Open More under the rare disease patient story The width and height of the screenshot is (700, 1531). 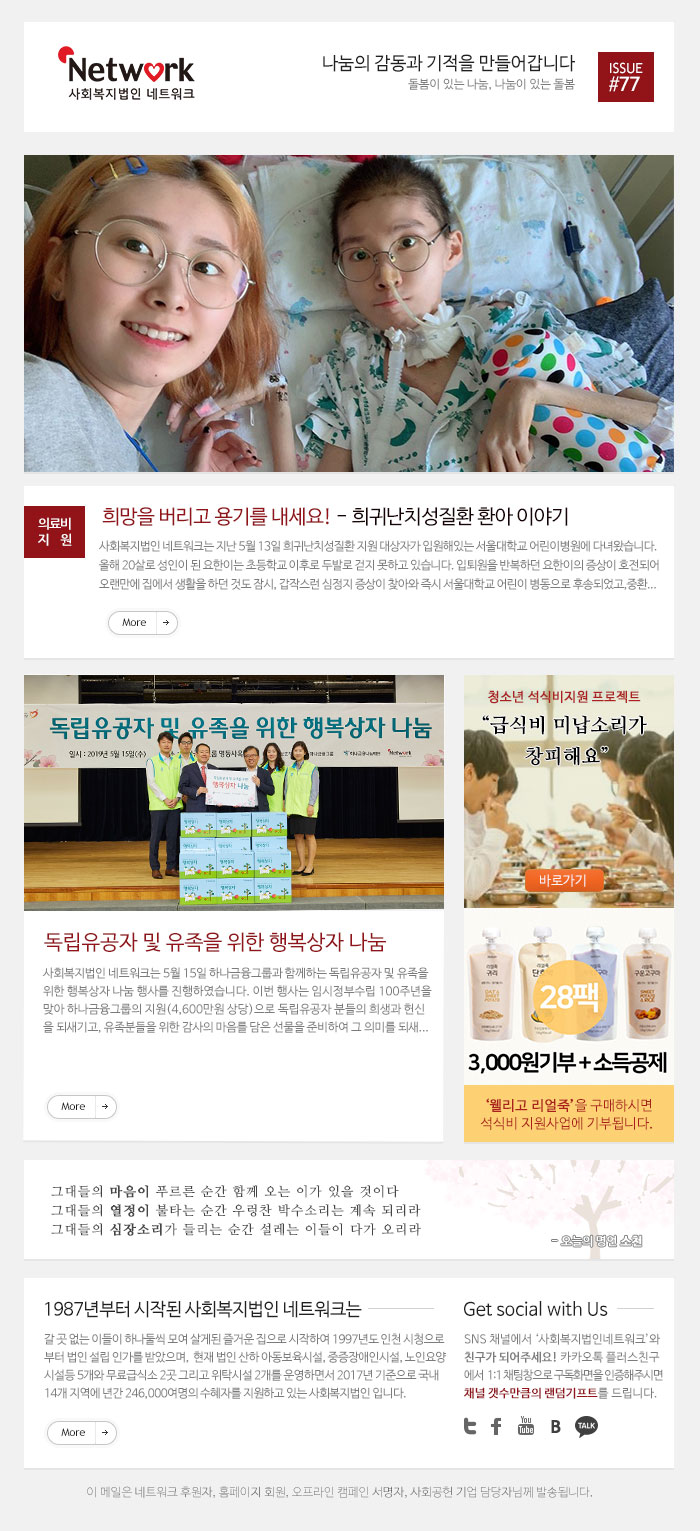pyautogui.click(x=142, y=622)
